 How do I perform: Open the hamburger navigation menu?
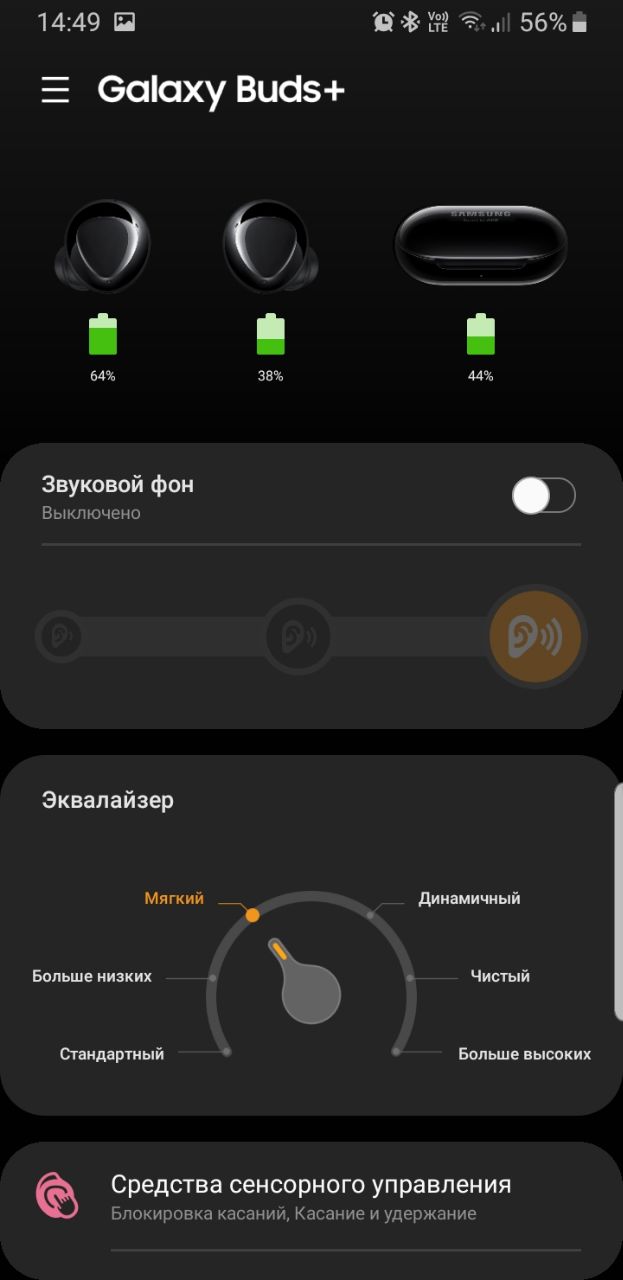55,90
